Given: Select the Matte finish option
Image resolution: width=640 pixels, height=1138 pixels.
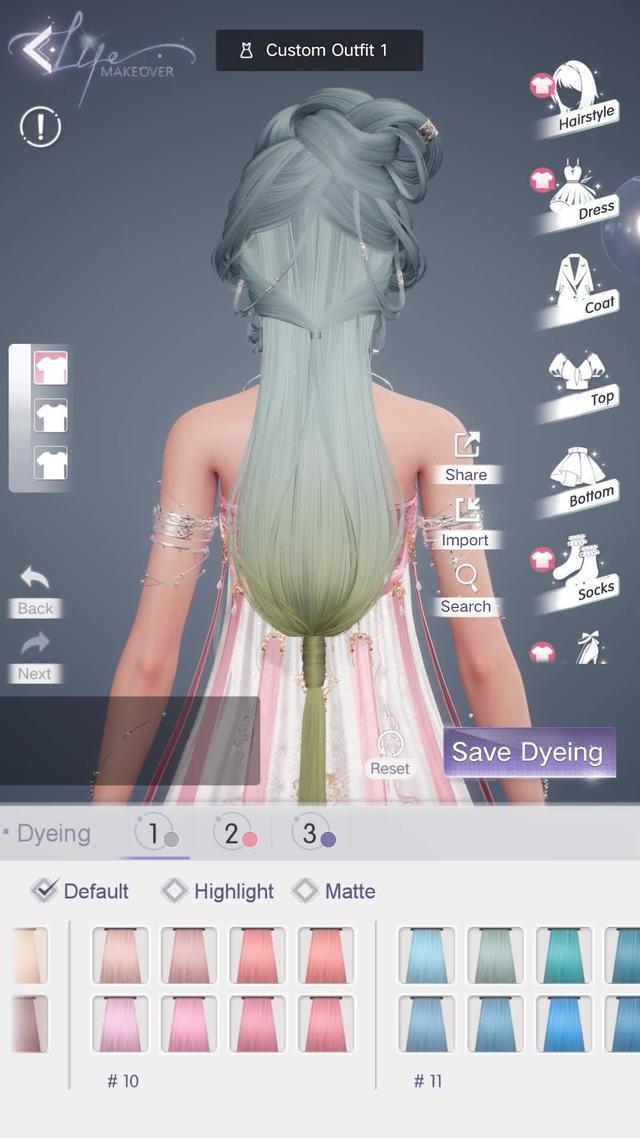Looking at the screenshot, I should tap(334, 891).
